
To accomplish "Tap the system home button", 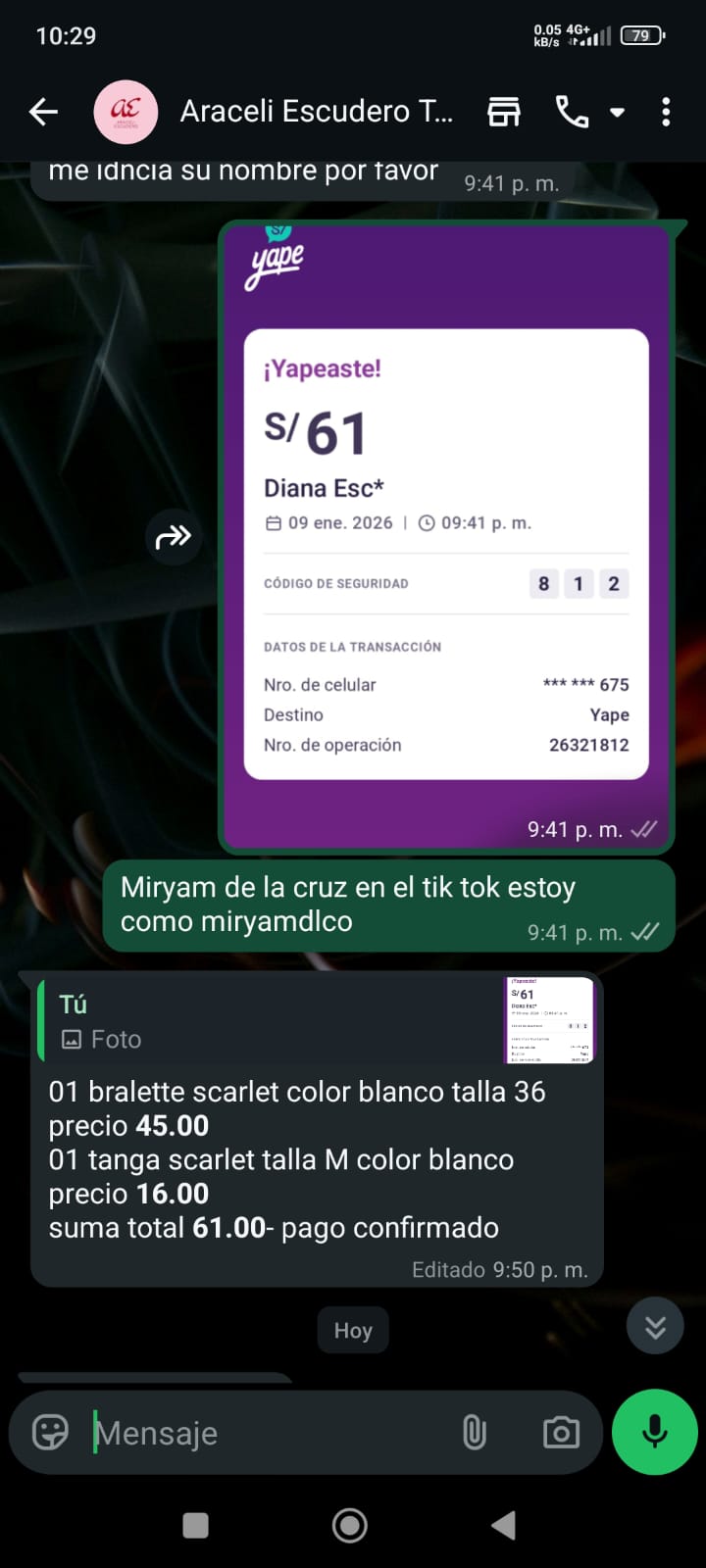I will pos(350,1525).
